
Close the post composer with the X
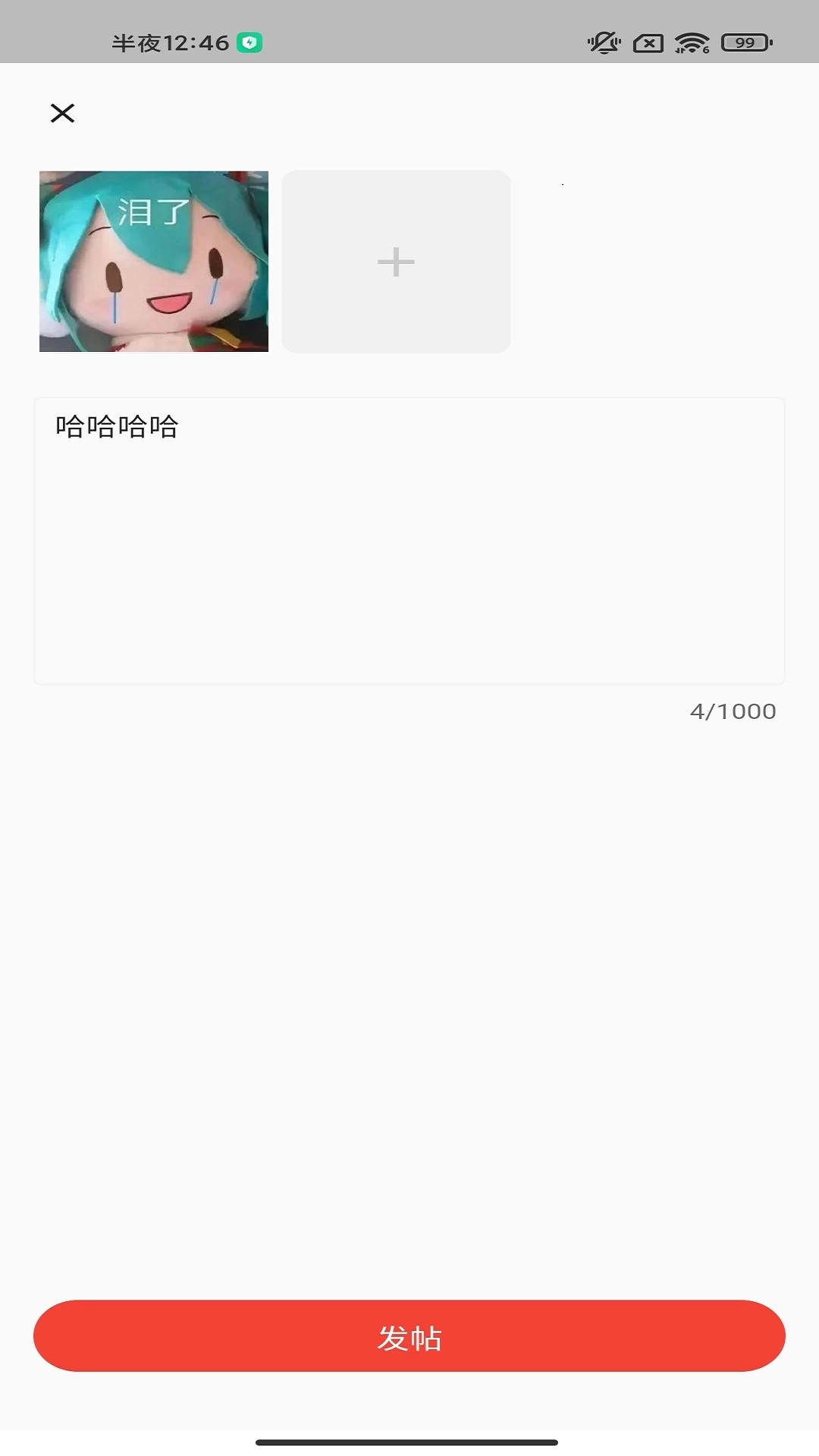point(62,113)
